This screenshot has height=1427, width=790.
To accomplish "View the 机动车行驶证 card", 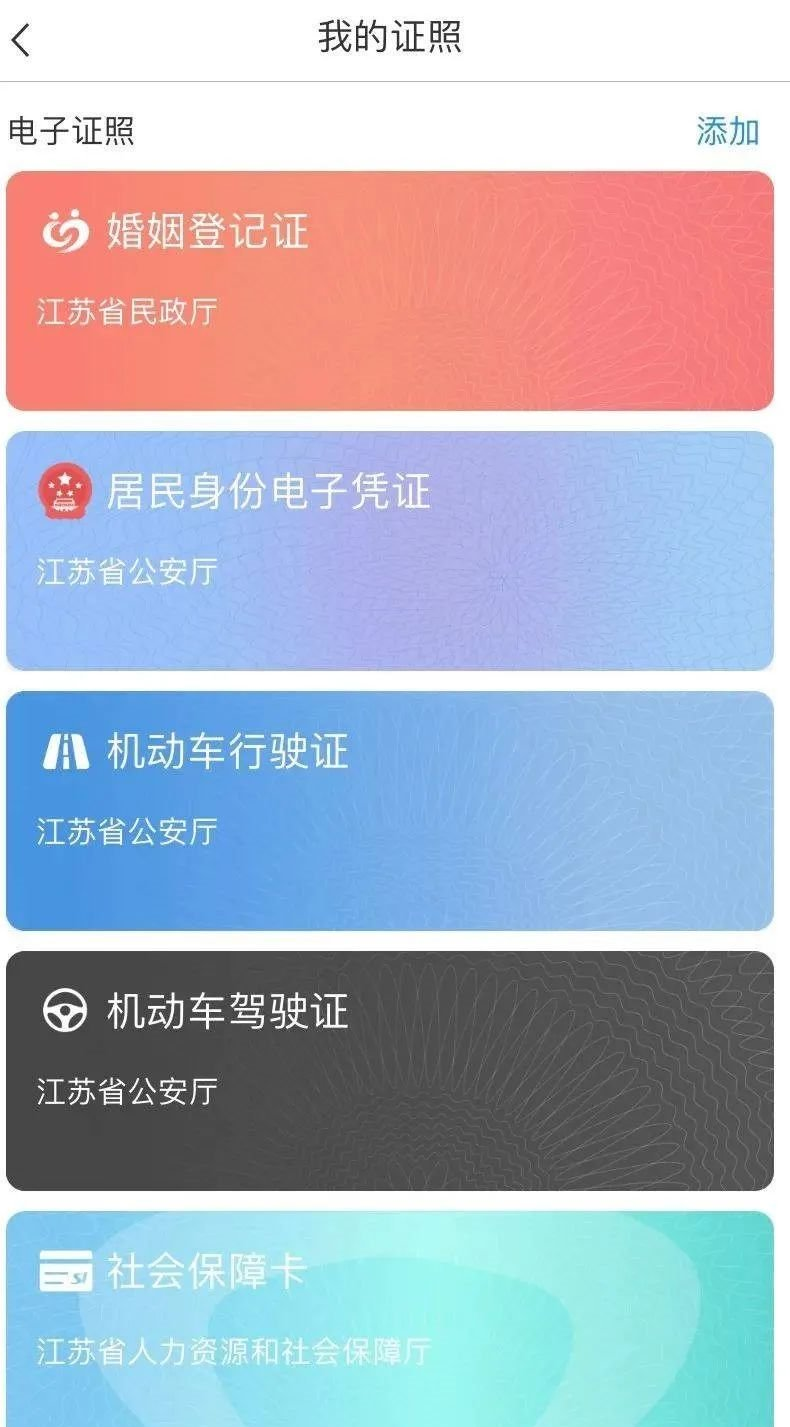I will point(390,811).
